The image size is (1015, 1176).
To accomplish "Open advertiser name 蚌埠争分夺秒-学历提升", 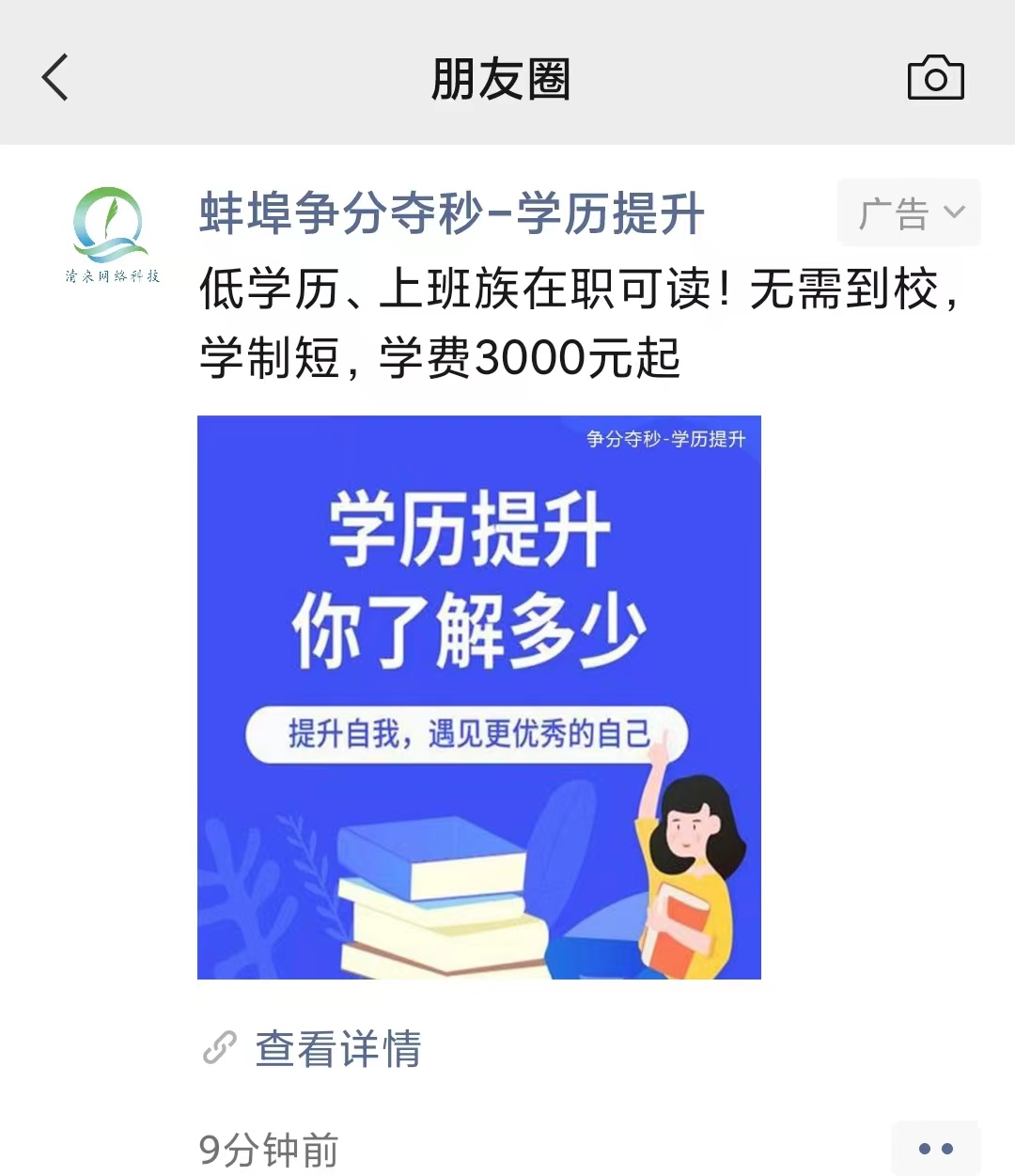I will [x=451, y=213].
